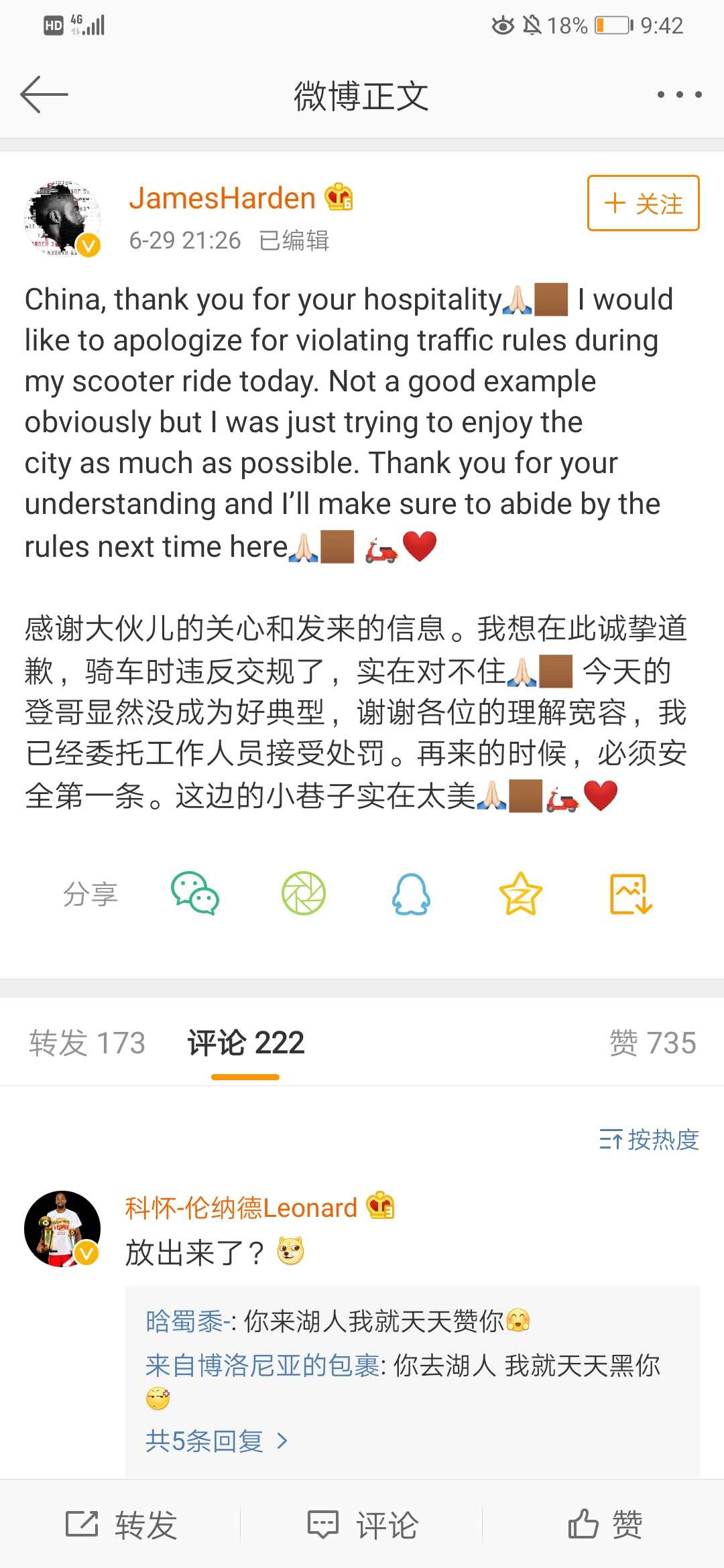Save the post as an image
The width and height of the screenshot is (724, 1568).
click(x=631, y=893)
